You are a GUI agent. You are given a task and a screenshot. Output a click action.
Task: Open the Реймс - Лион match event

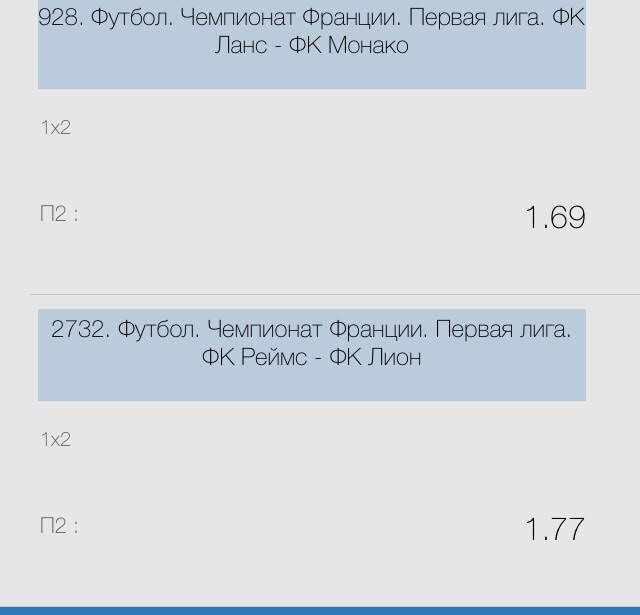coord(311,344)
